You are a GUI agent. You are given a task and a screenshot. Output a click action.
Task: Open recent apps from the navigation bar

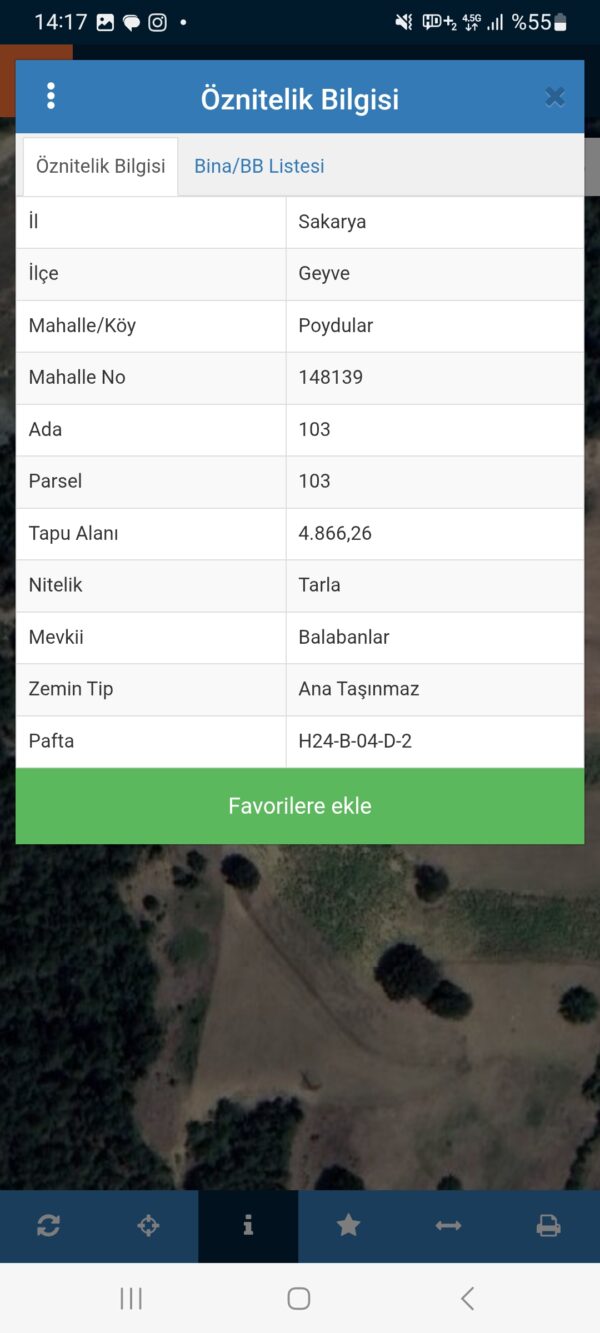pyautogui.click(x=131, y=1298)
